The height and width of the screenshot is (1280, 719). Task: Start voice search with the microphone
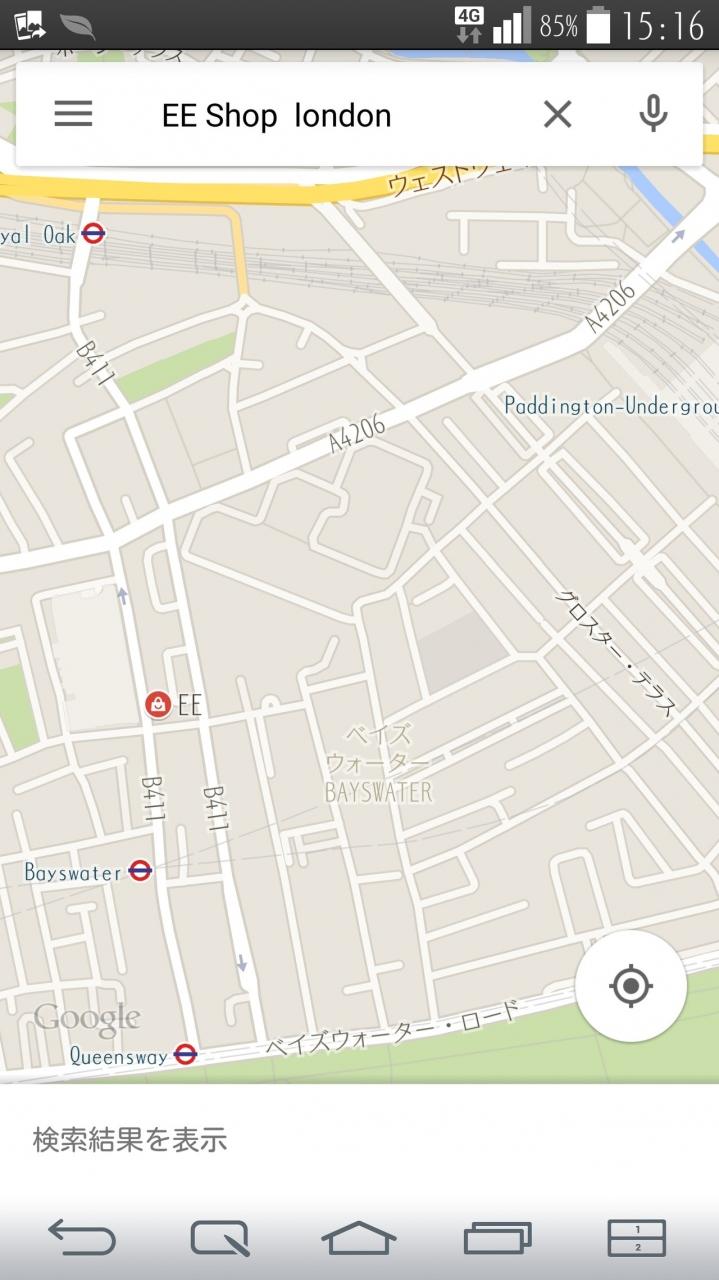click(653, 114)
